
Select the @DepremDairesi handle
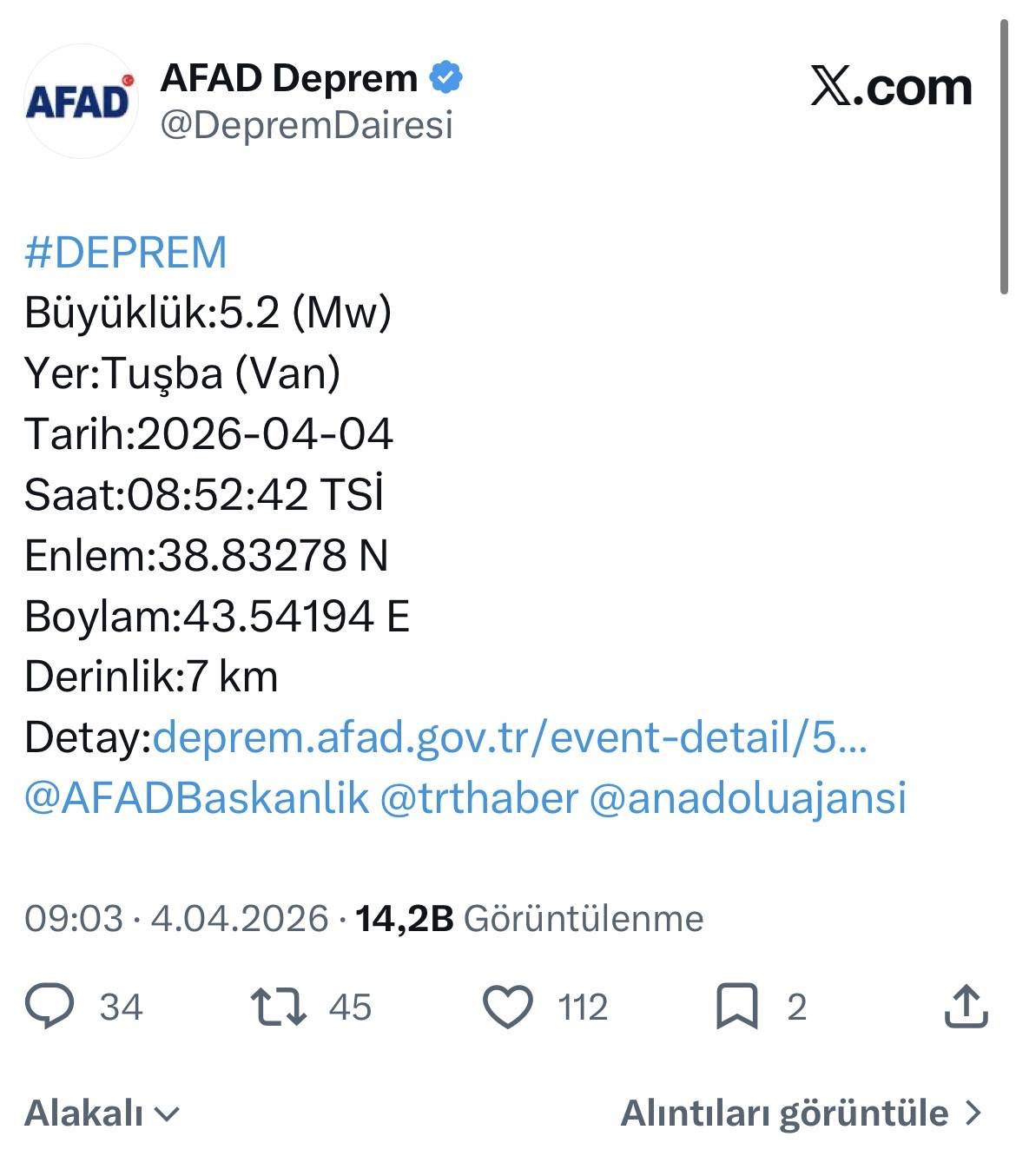[307, 125]
